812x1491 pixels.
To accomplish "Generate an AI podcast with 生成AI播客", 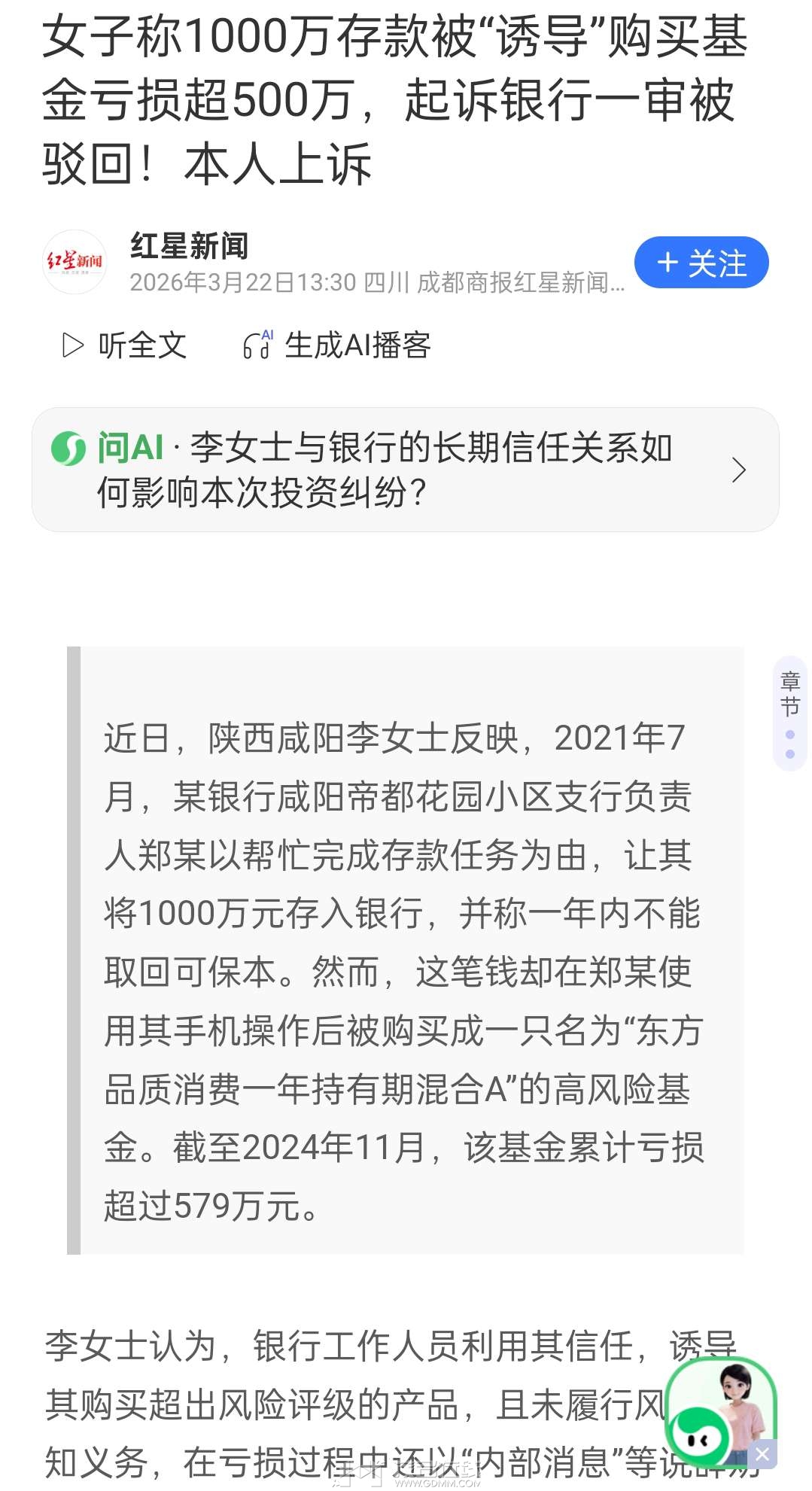I will click(x=336, y=345).
